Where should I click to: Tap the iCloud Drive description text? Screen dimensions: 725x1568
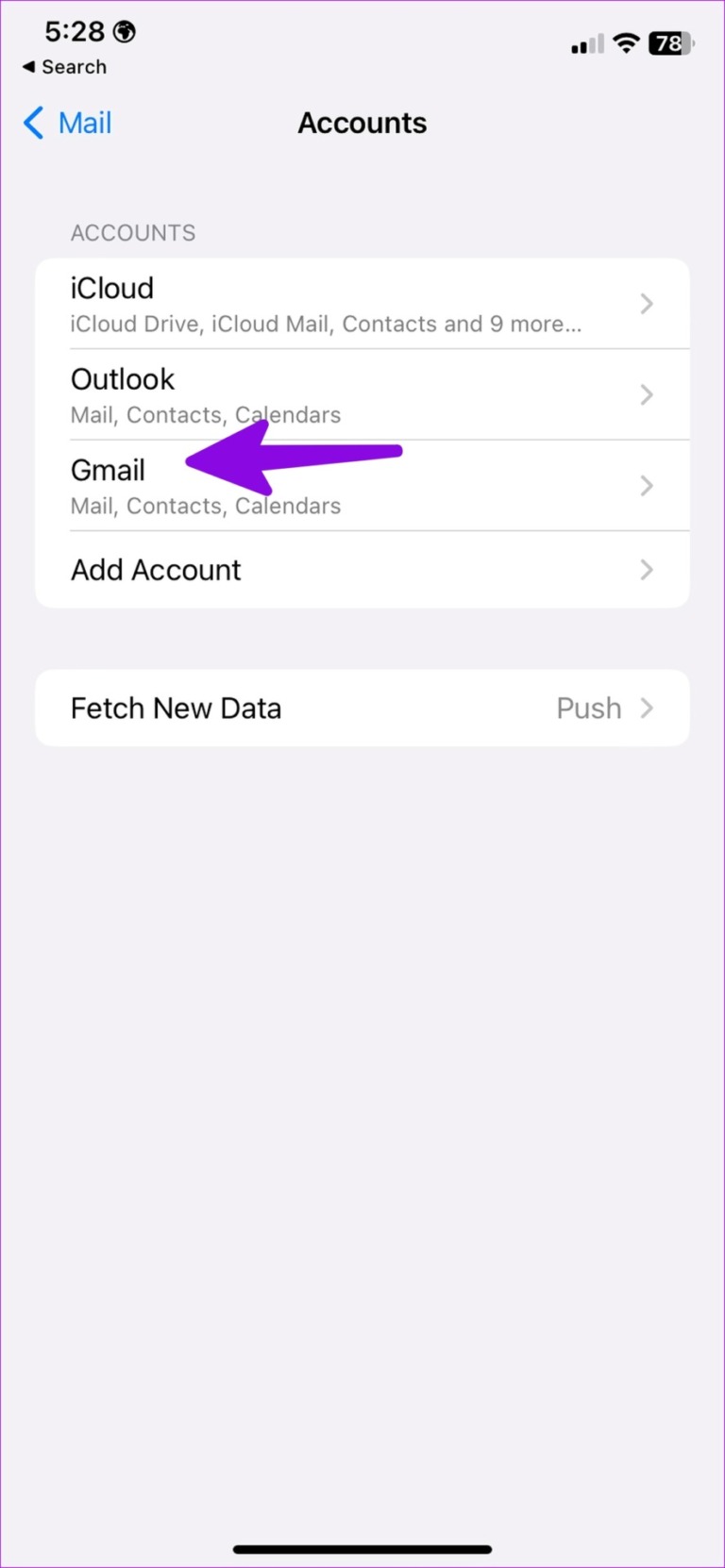325,324
